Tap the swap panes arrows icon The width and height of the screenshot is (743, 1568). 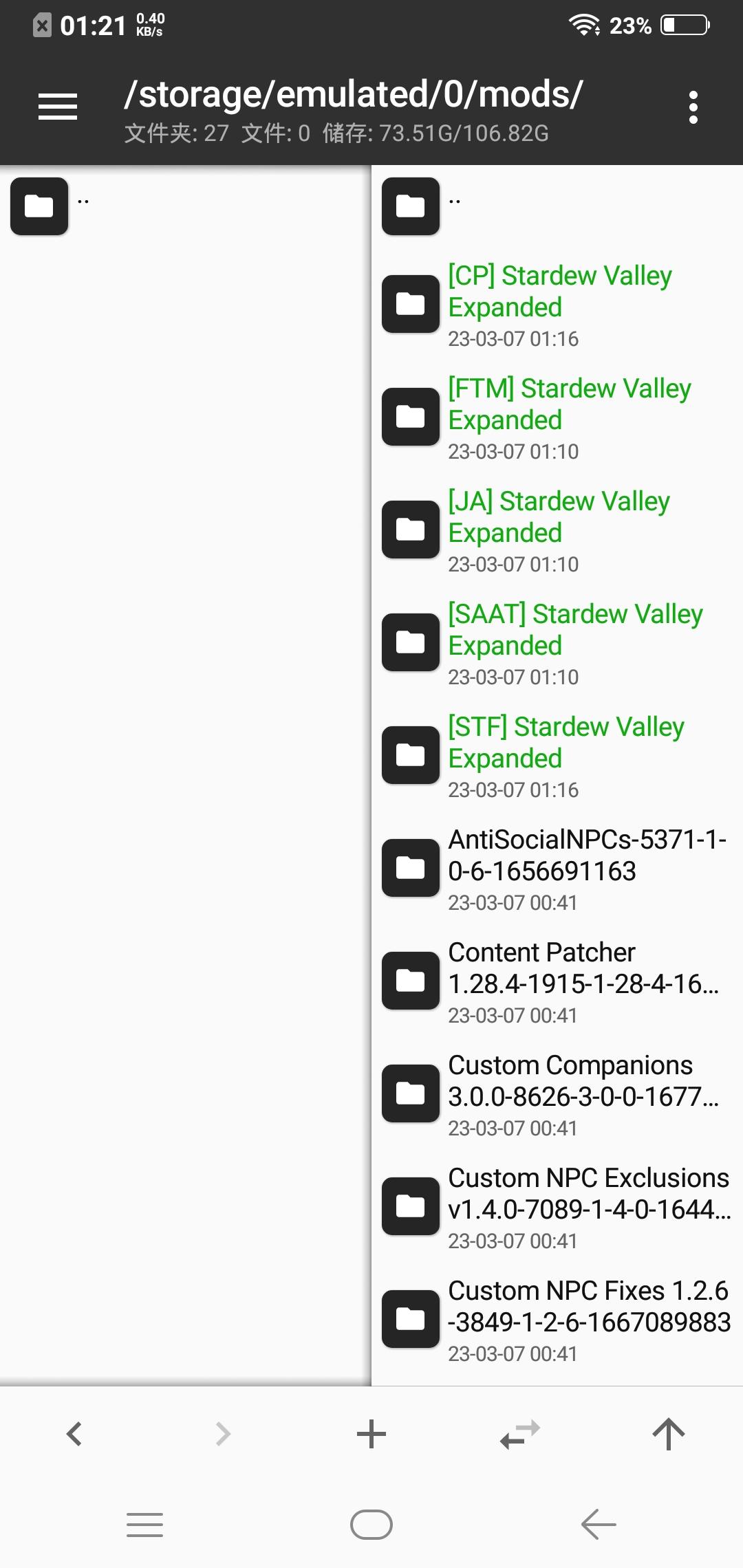point(520,1435)
